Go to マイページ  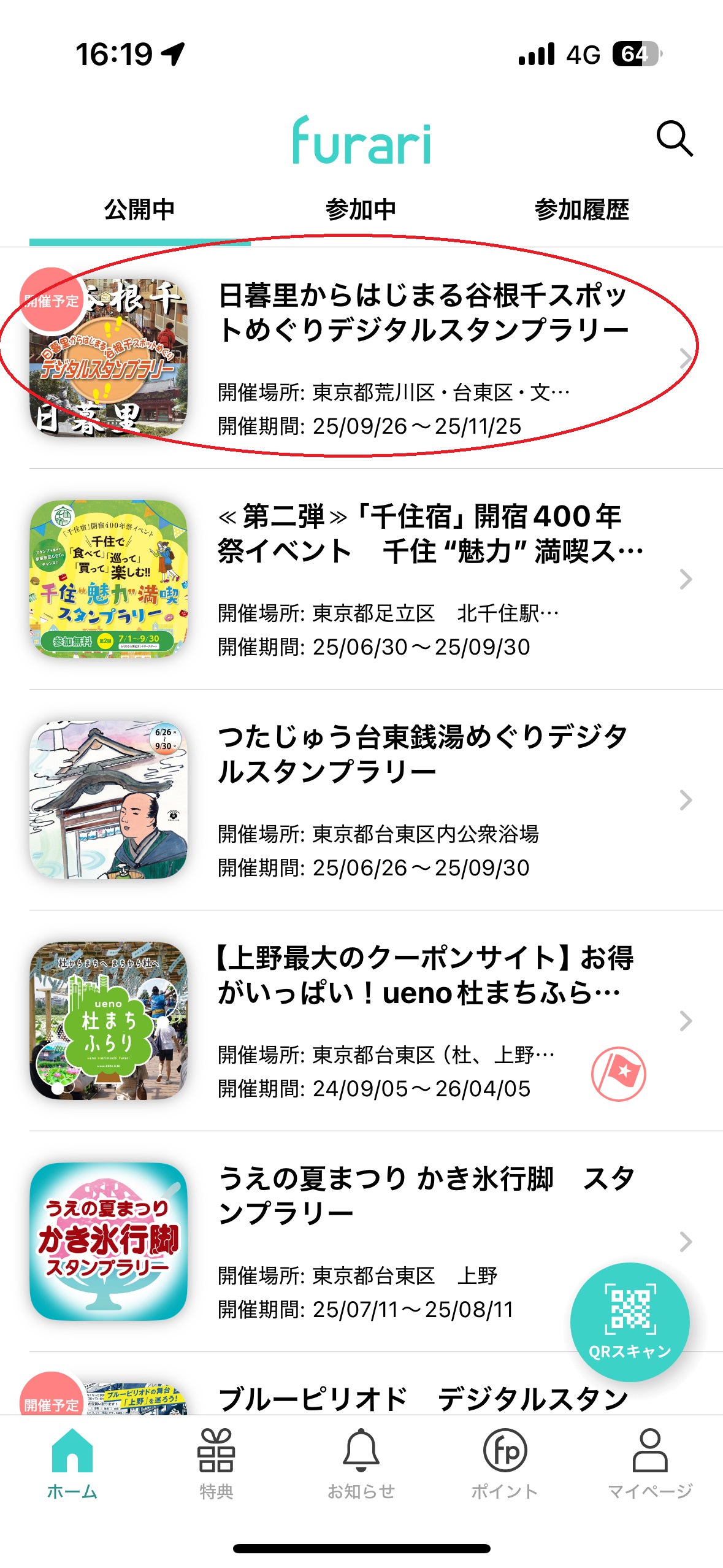coord(650,1464)
